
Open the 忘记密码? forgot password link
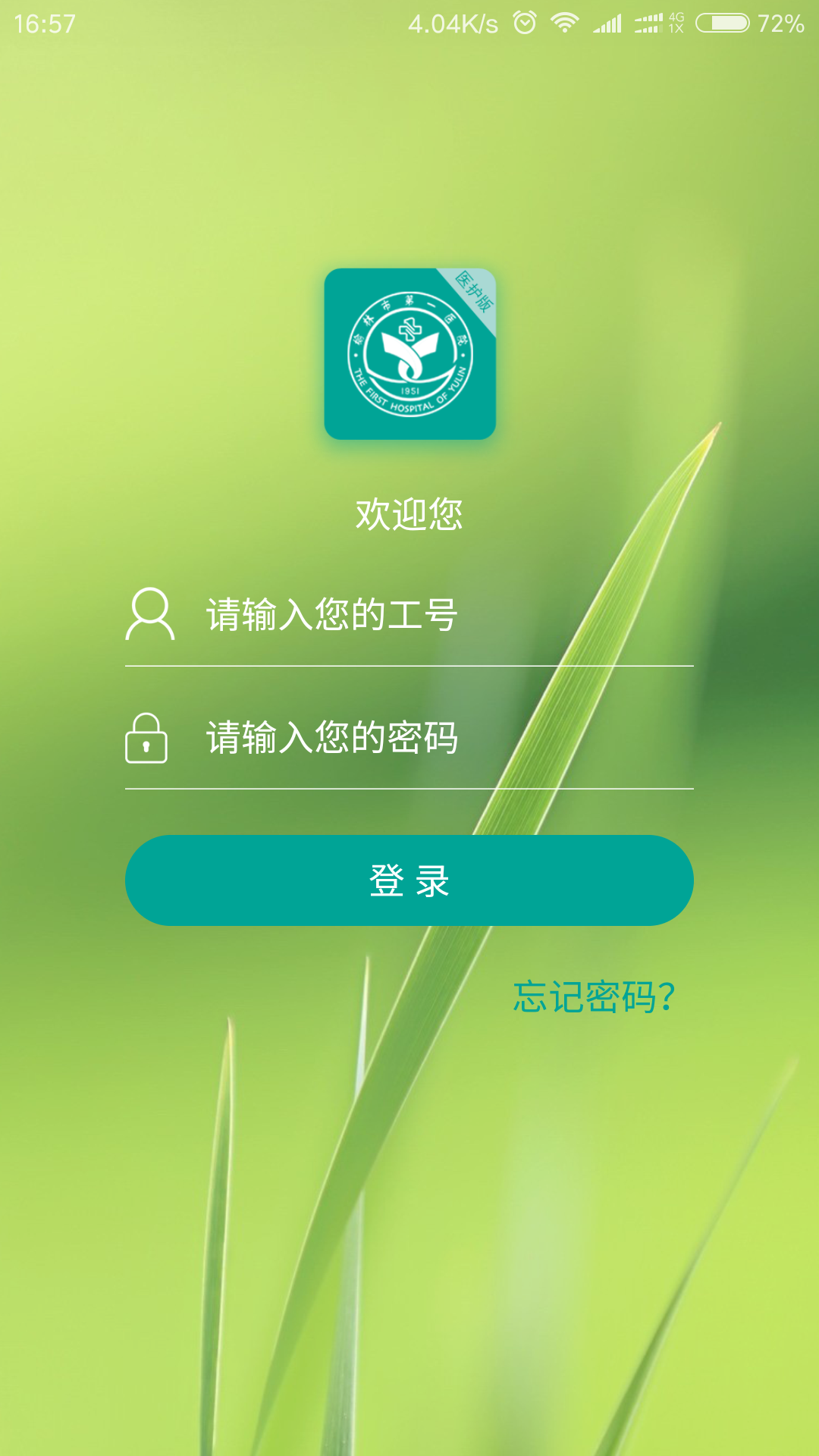click(x=594, y=996)
